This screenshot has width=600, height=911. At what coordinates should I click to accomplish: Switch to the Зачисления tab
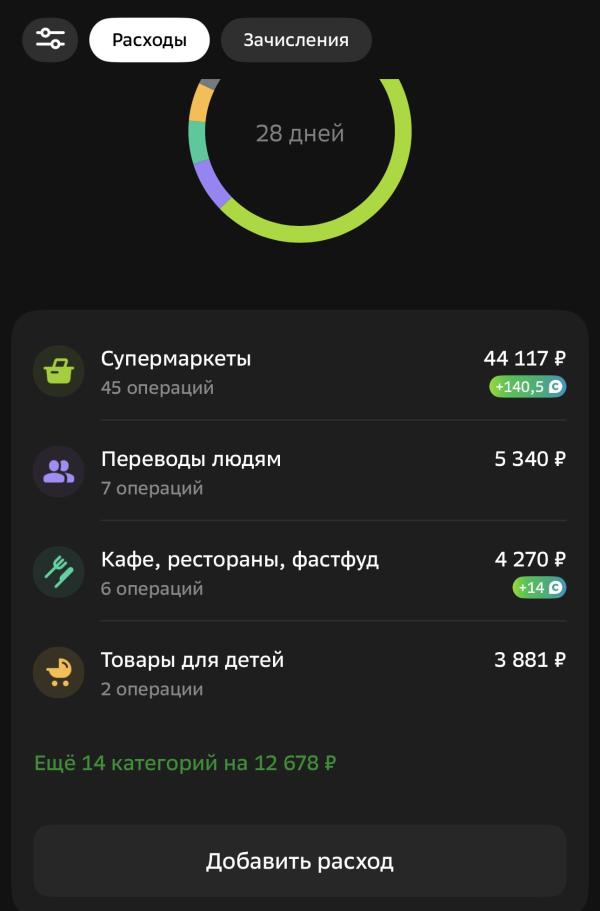pos(296,40)
